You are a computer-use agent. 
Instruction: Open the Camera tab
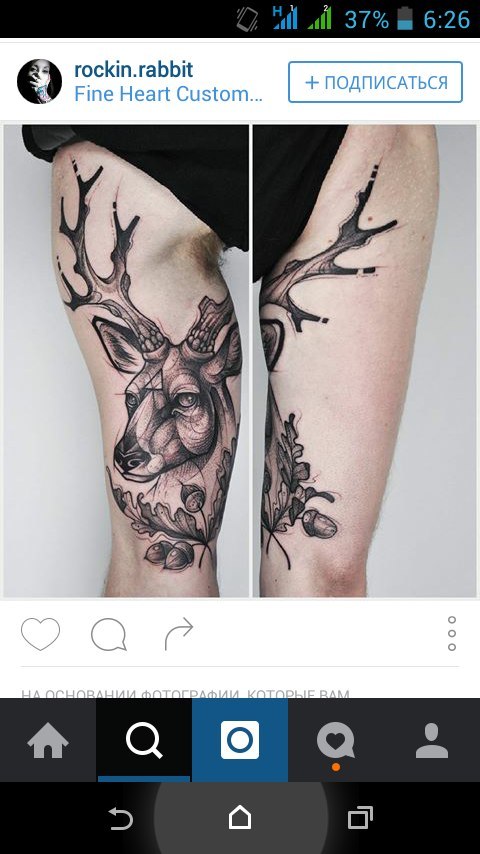[x=240, y=740]
